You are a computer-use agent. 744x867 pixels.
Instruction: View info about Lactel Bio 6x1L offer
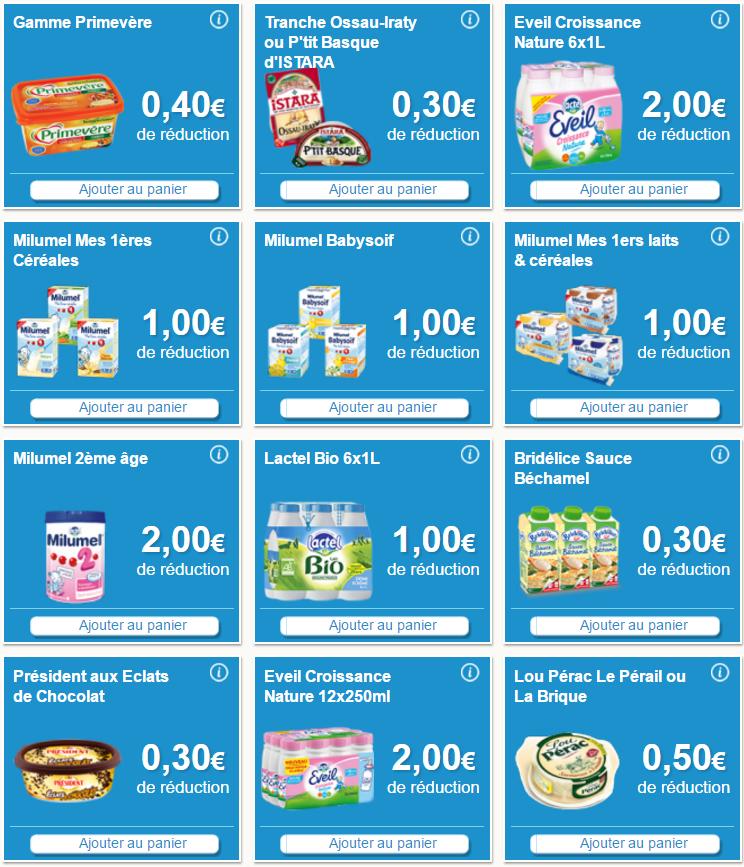[469, 455]
